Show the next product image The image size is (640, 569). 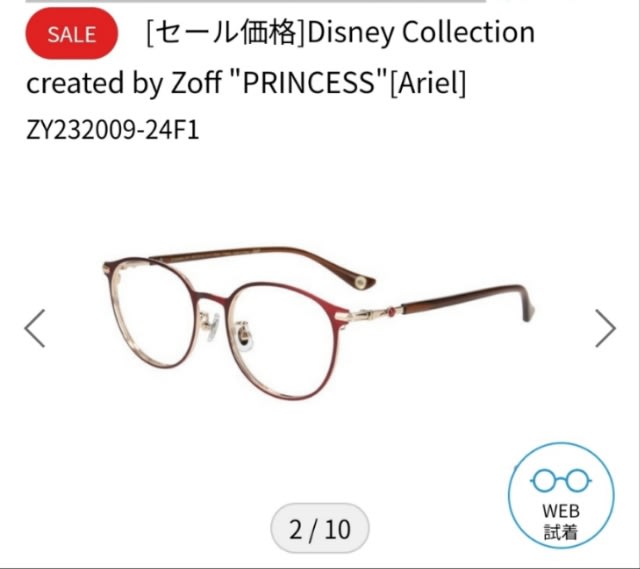(605, 328)
